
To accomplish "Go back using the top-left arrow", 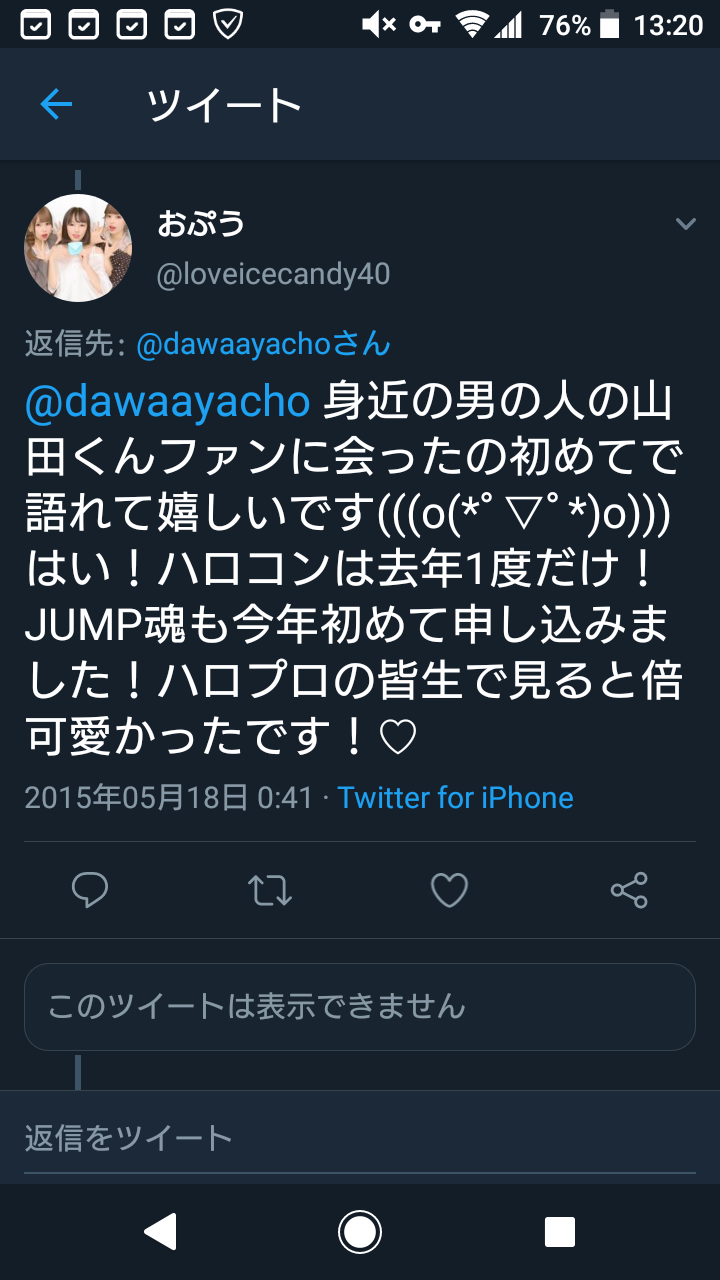I will pyautogui.click(x=56, y=104).
